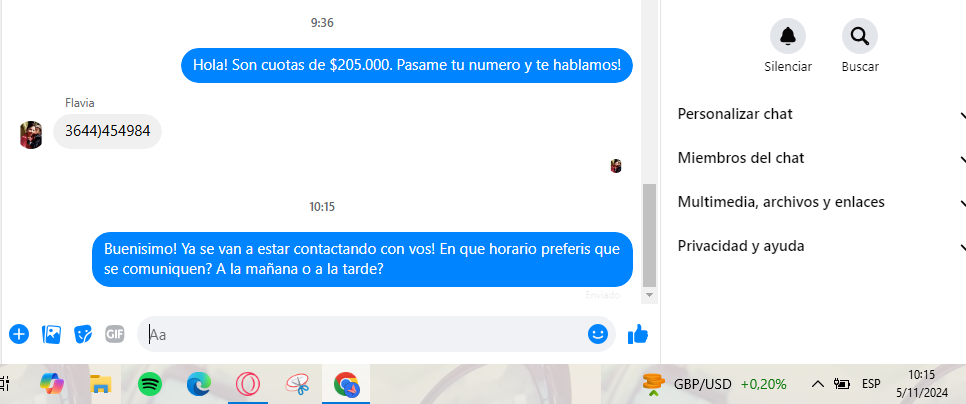Choose a sticker from the sticker icon
Image resolution: width=966 pixels, height=404 pixels.
[x=84, y=334]
